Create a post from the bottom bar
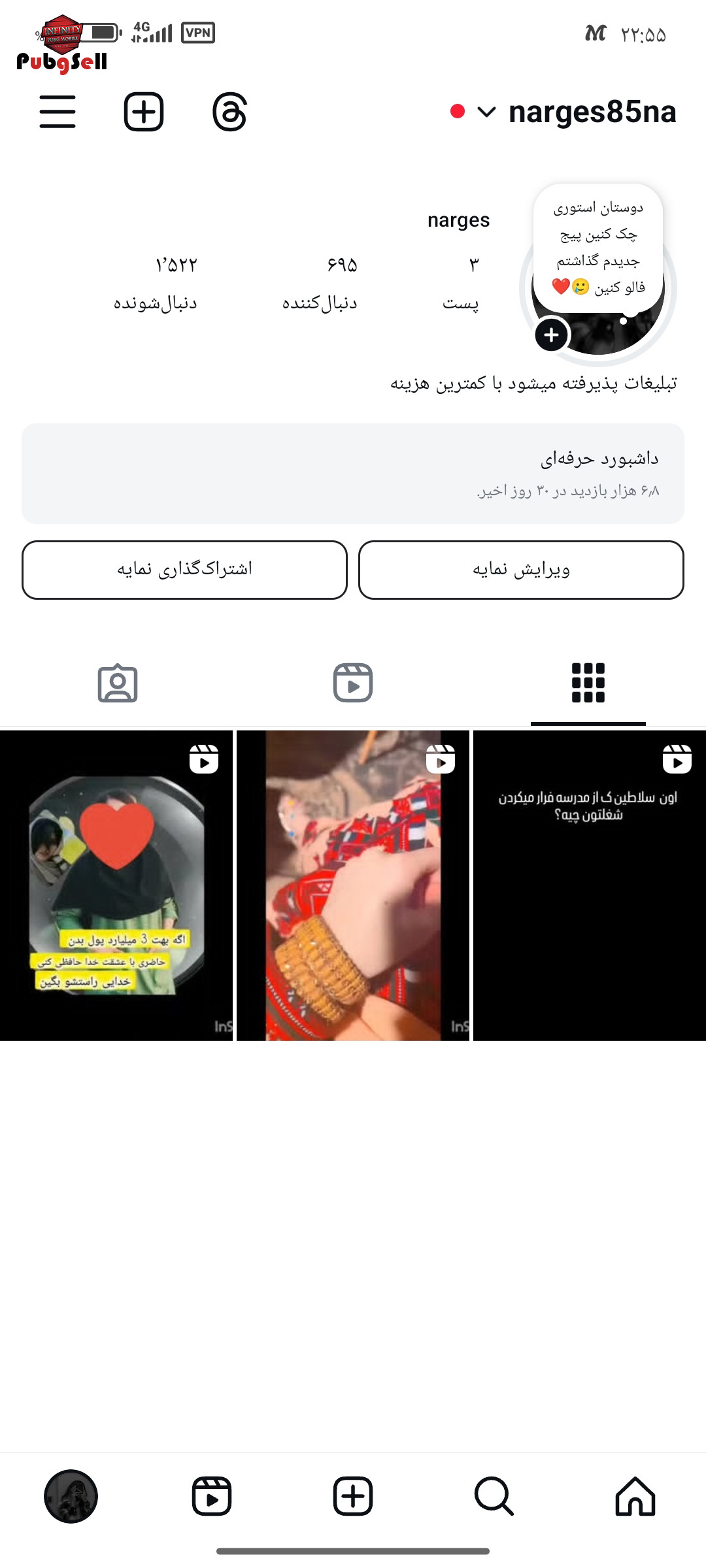Image resolution: width=706 pixels, height=1568 pixels. [x=353, y=1496]
